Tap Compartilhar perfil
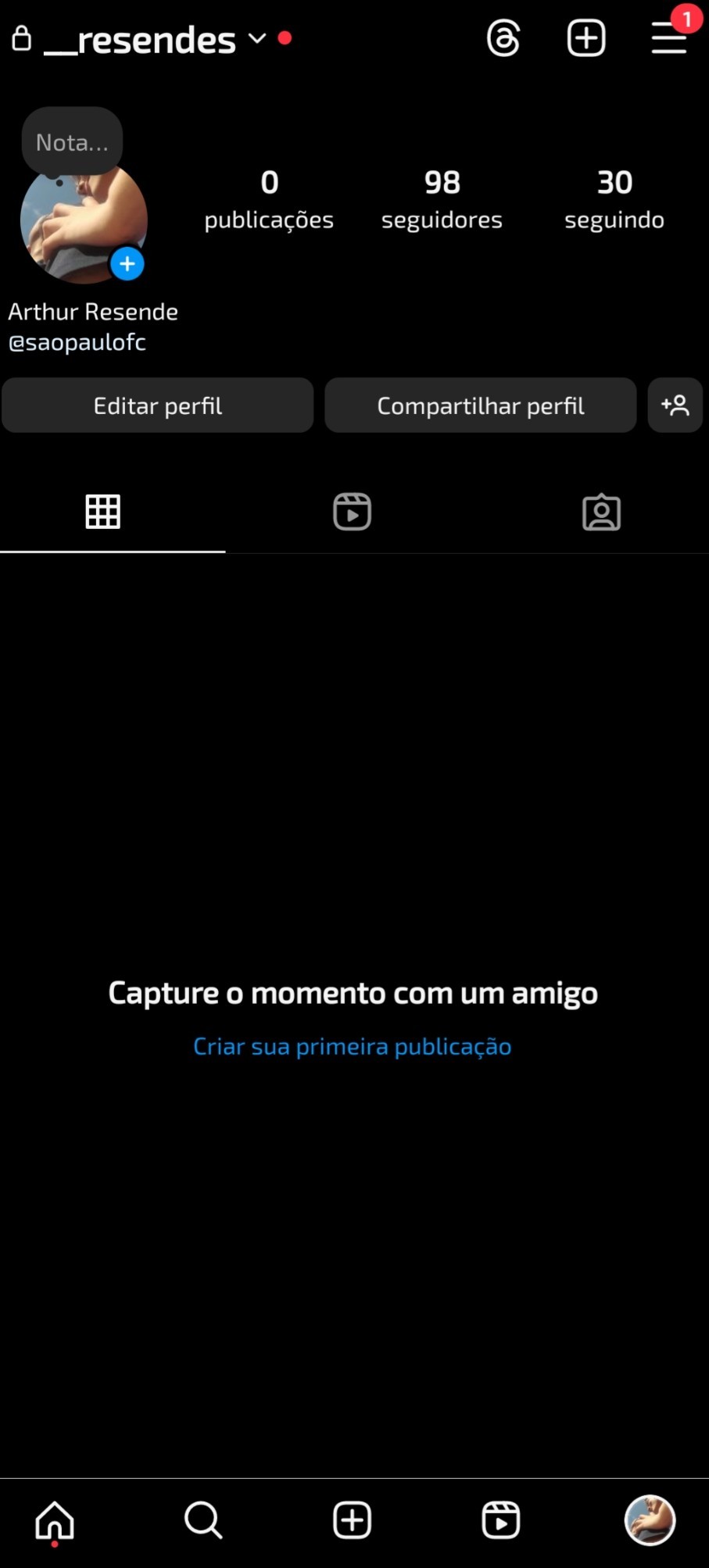The width and height of the screenshot is (709, 1568). [x=481, y=405]
